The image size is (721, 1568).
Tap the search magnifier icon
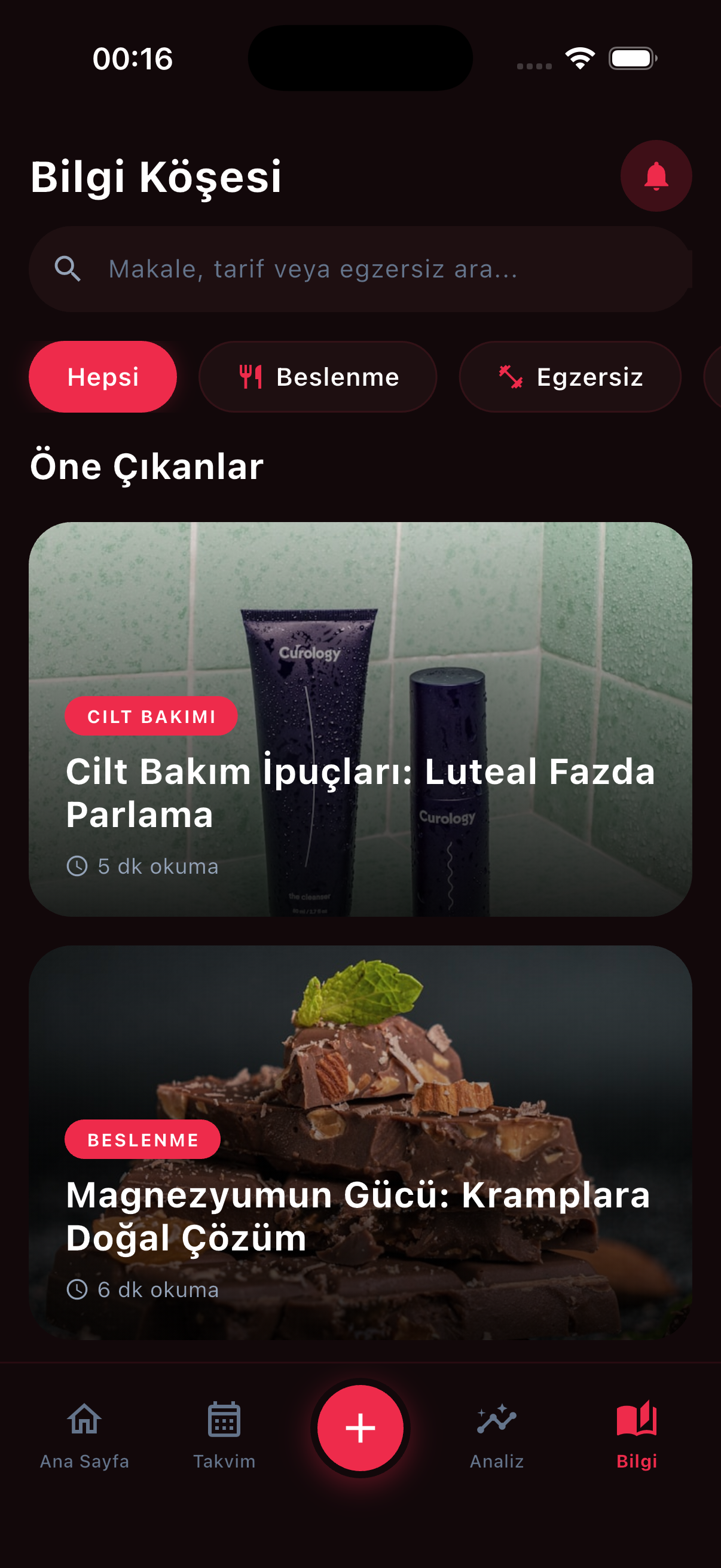(x=69, y=269)
